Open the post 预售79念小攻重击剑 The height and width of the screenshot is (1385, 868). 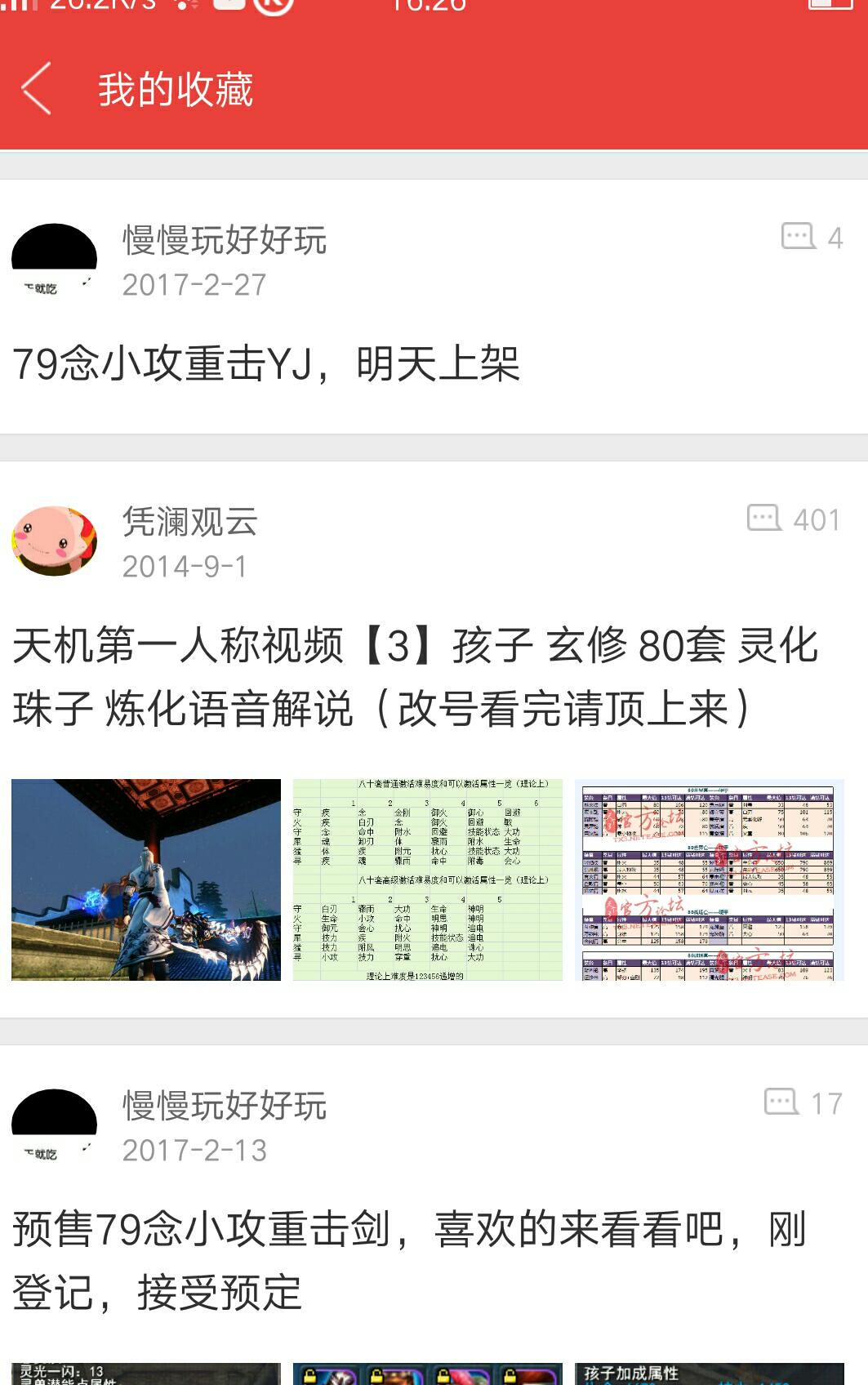tap(408, 1260)
